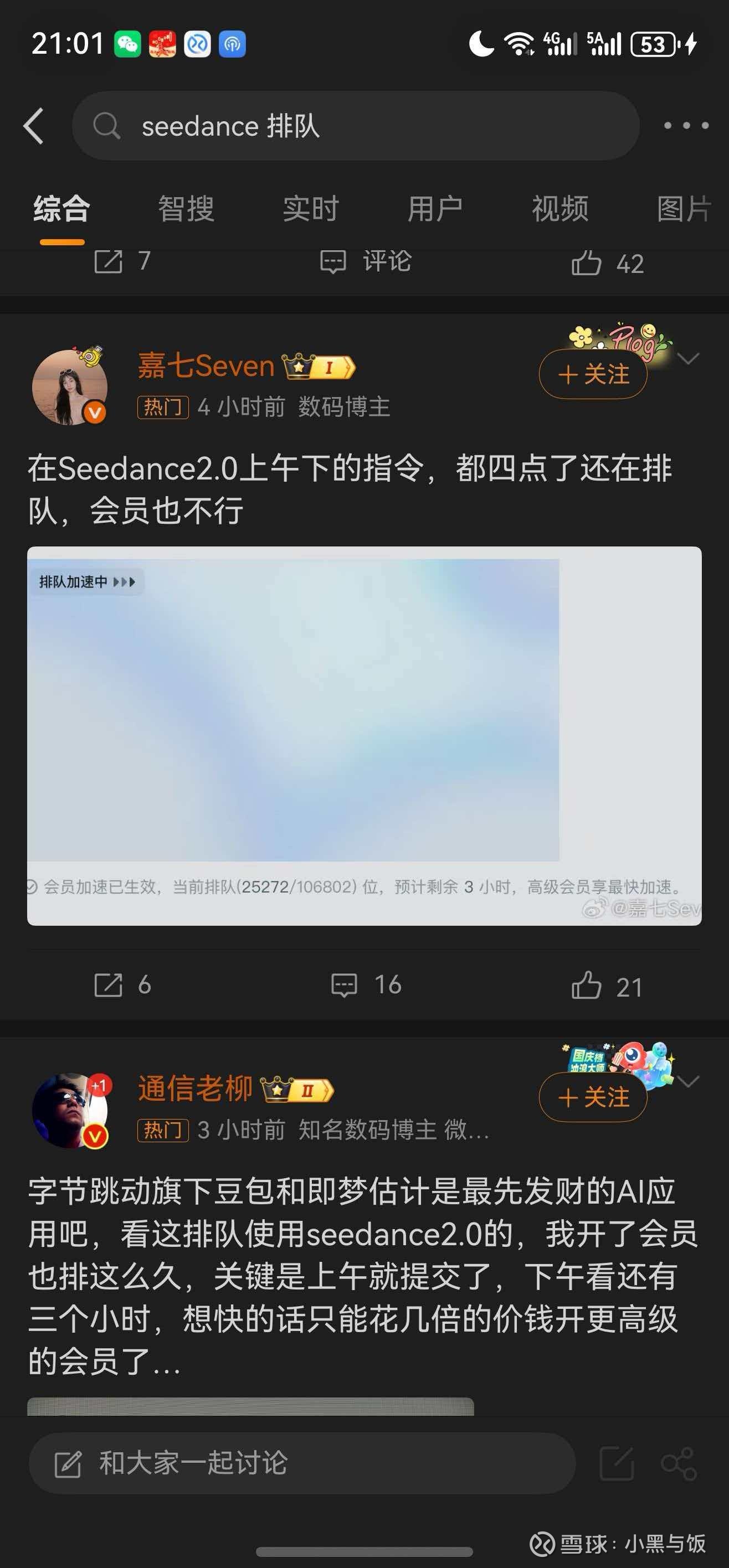Tap the share icon in the bottom bar
The width and height of the screenshot is (729, 1568).
point(679,1464)
